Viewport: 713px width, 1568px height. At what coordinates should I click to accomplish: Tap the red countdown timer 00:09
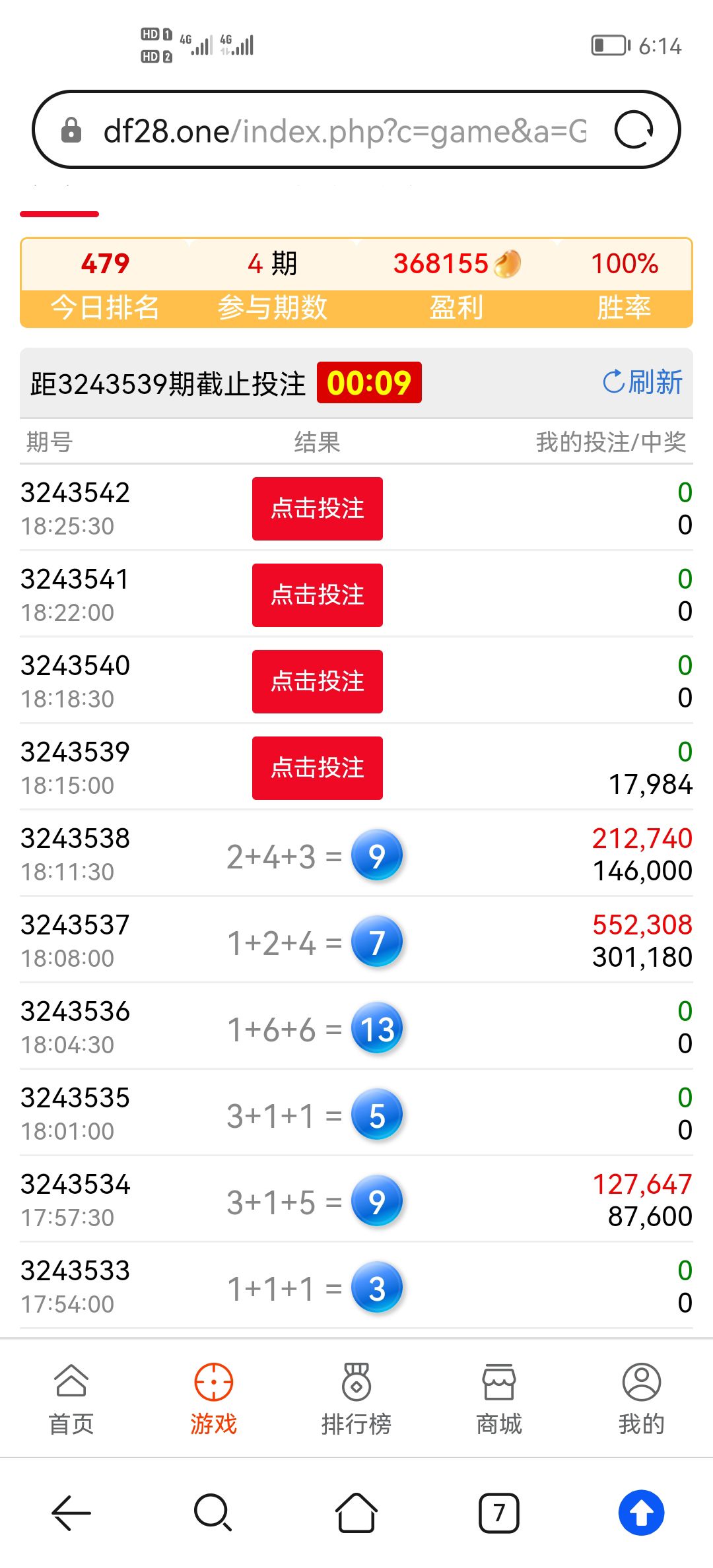tap(368, 381)
